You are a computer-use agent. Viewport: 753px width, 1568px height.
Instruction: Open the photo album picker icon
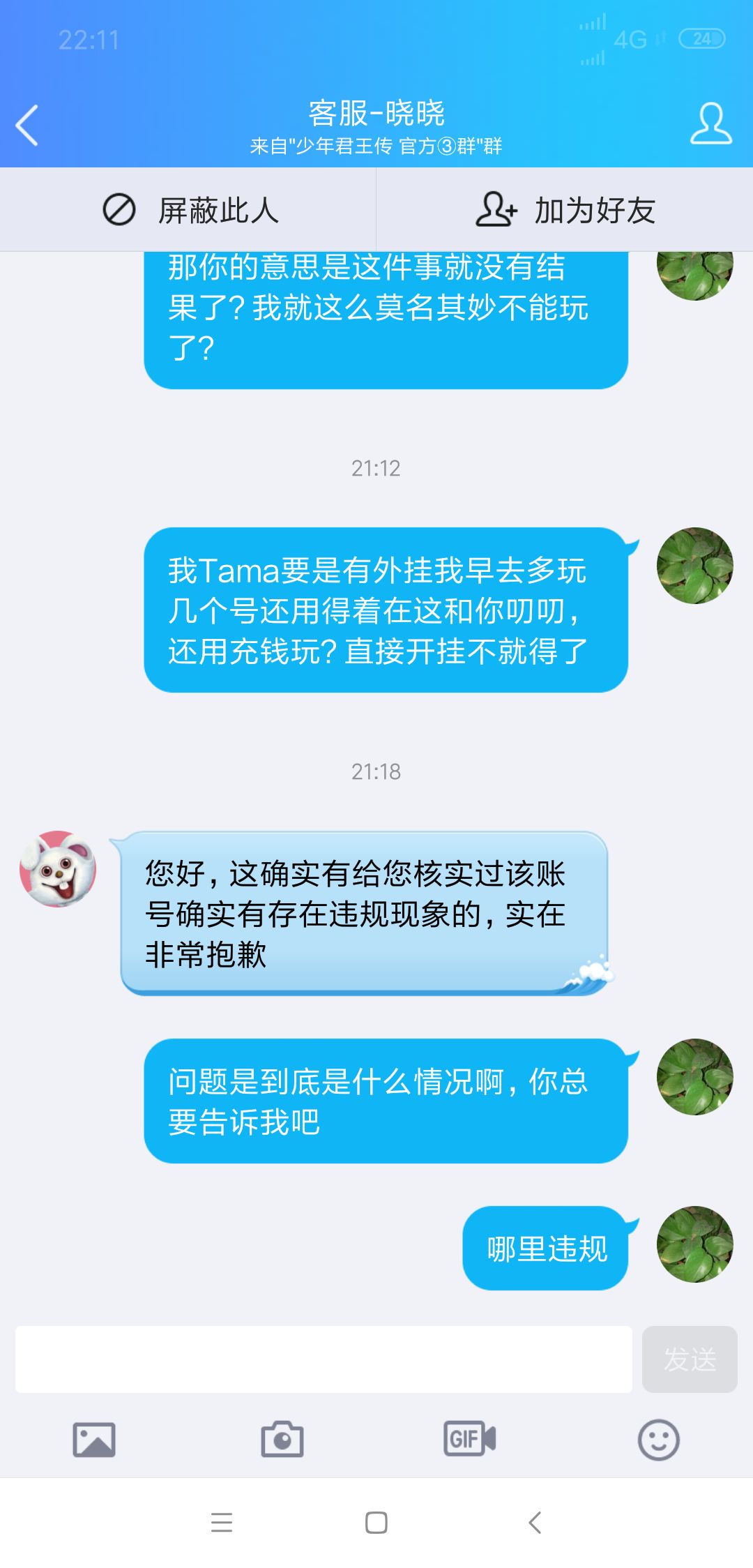click(x=94, y=1437)
